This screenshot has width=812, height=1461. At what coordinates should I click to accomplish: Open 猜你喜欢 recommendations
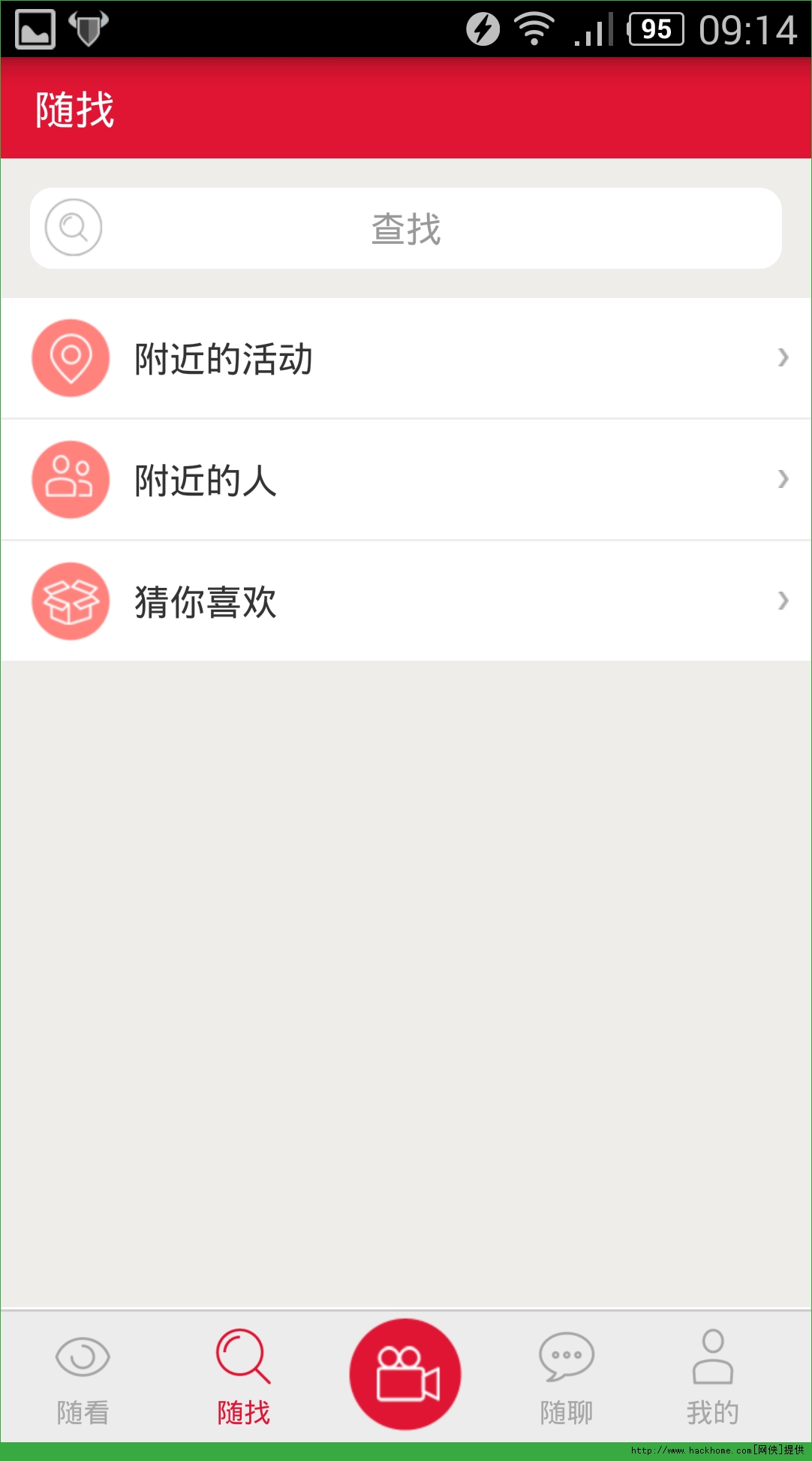[405, 601]
